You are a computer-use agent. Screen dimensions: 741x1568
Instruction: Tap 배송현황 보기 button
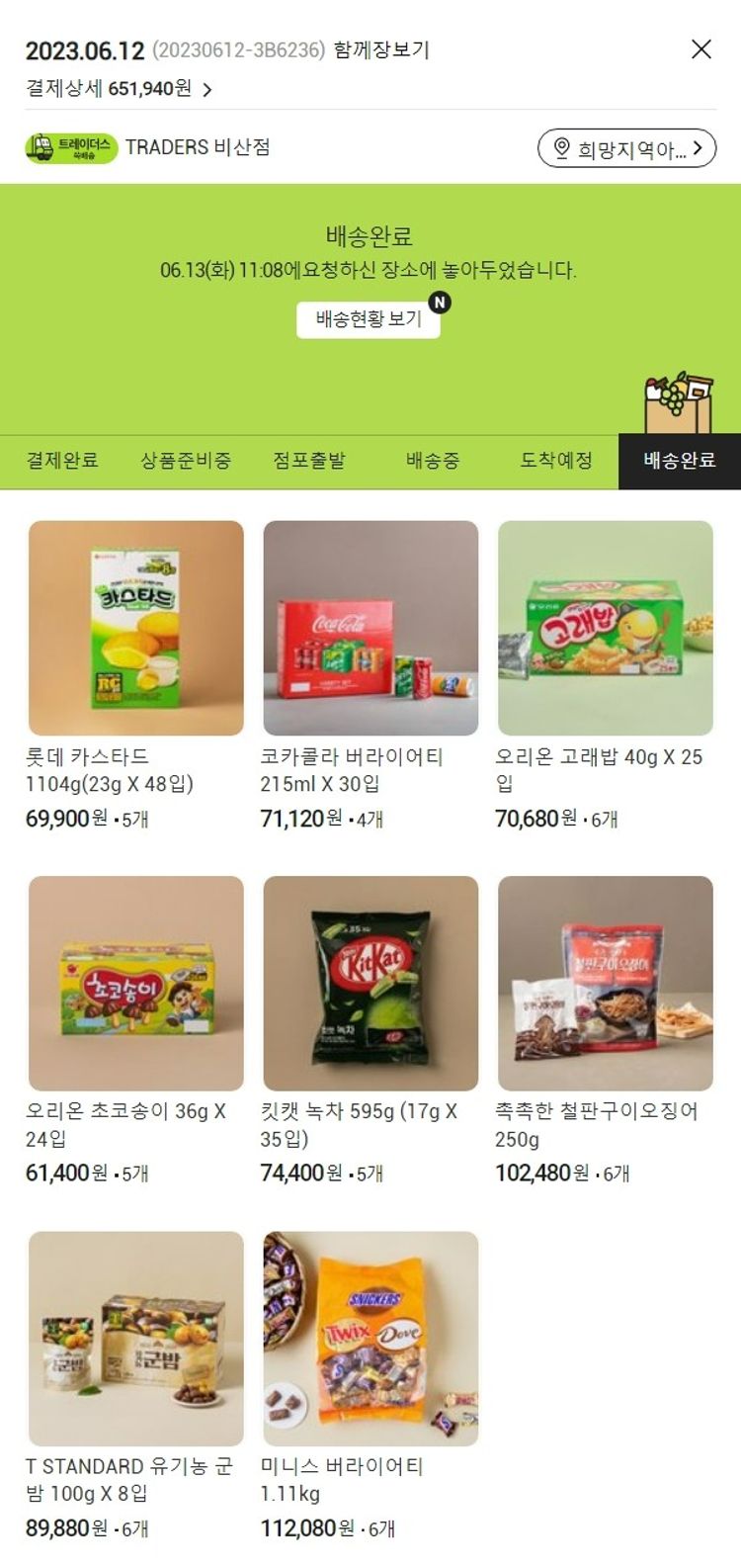tap(369, 319)
